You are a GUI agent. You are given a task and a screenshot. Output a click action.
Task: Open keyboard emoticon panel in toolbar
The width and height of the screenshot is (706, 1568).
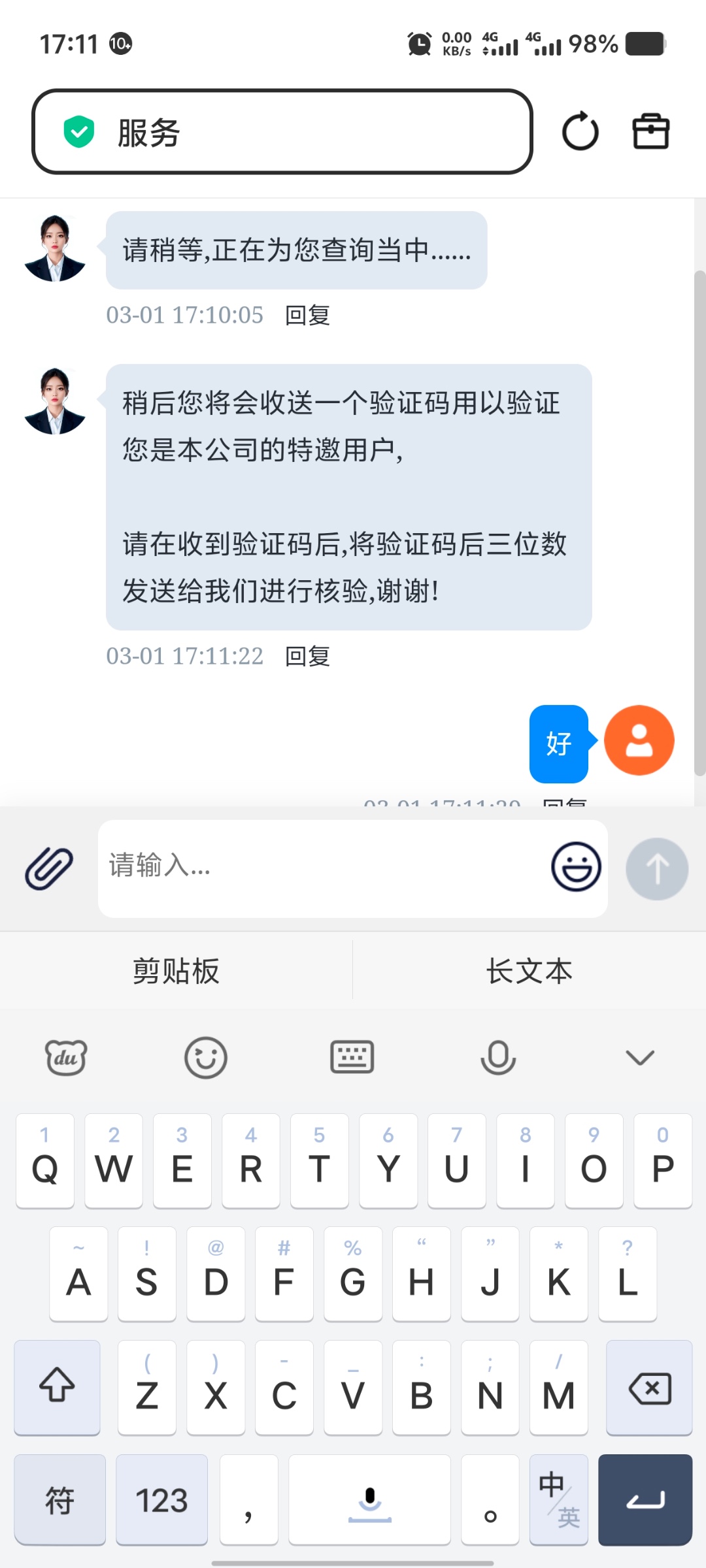coord(206,1057)
